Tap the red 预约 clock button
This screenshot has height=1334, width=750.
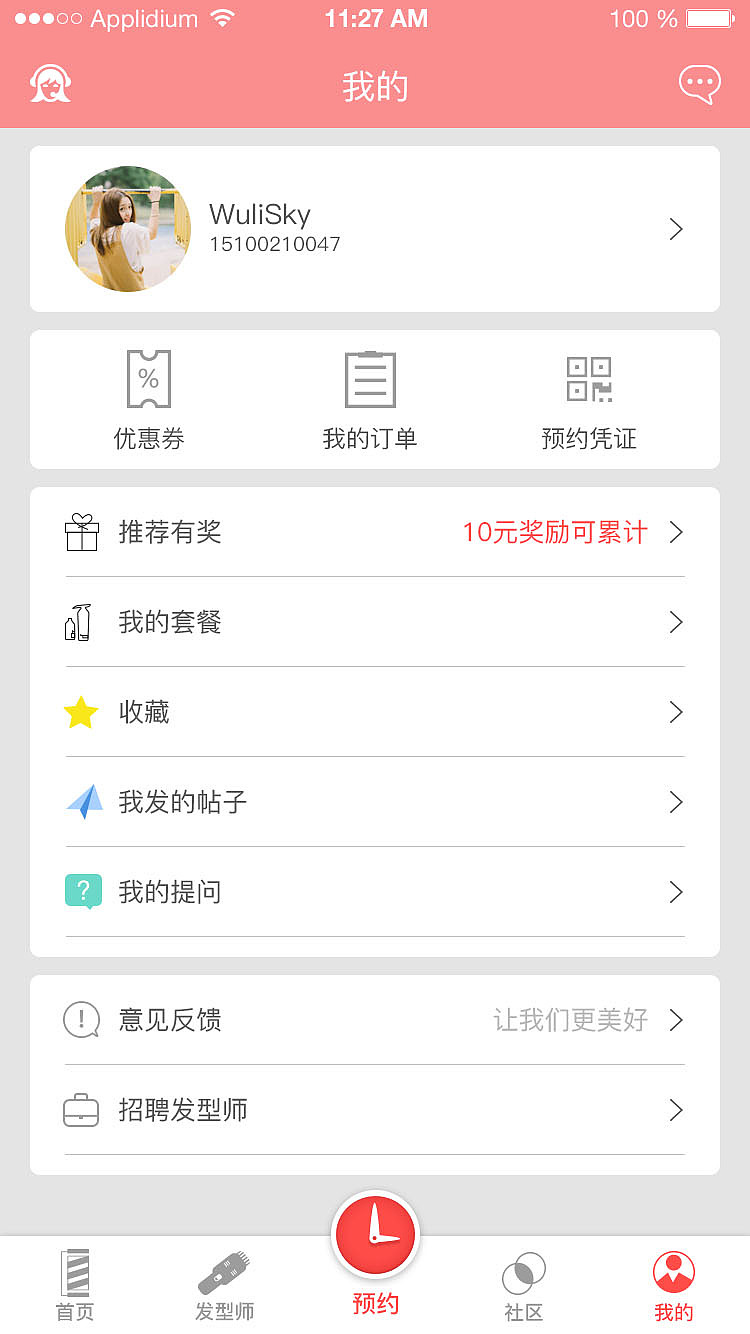click(x=374, y=1235)
